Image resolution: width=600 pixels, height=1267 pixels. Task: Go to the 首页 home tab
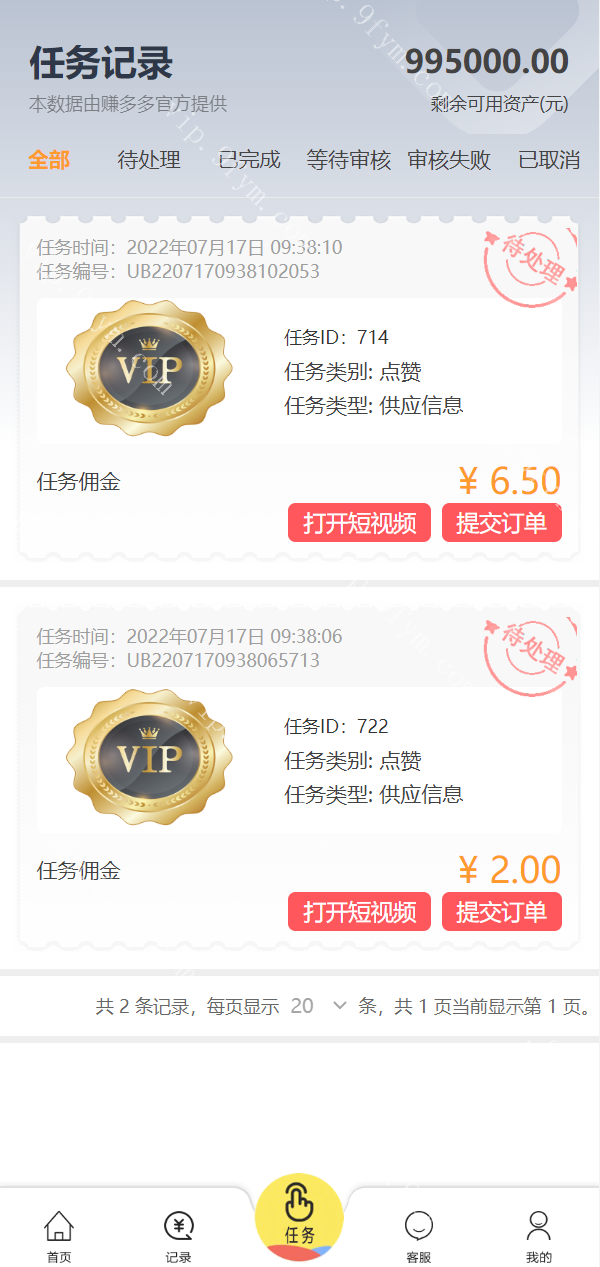[59, 1236]
